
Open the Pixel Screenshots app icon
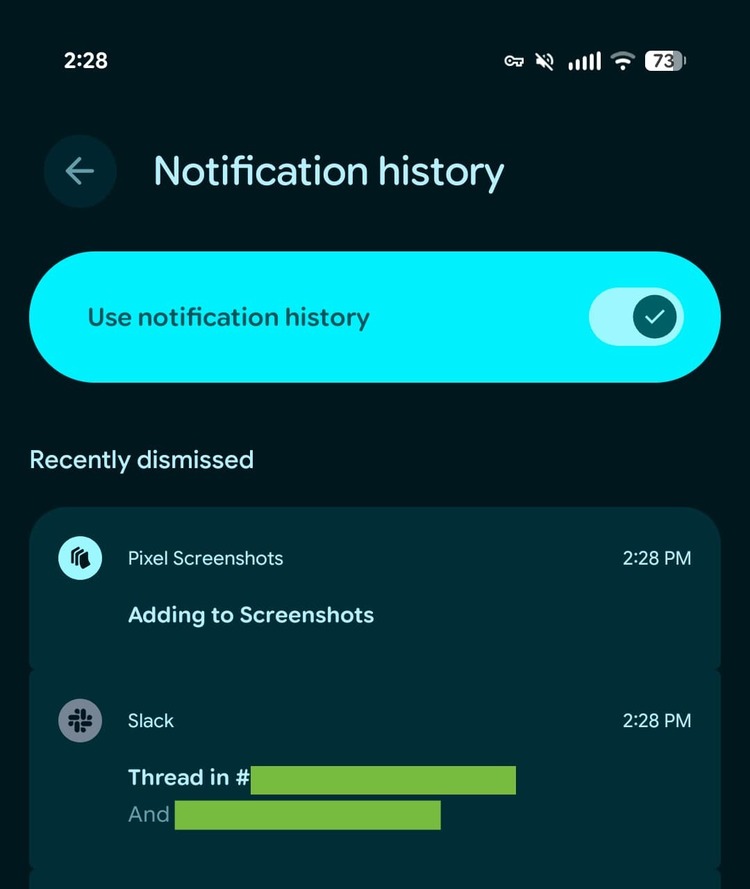pyautogui.click(x=80, y=558)
